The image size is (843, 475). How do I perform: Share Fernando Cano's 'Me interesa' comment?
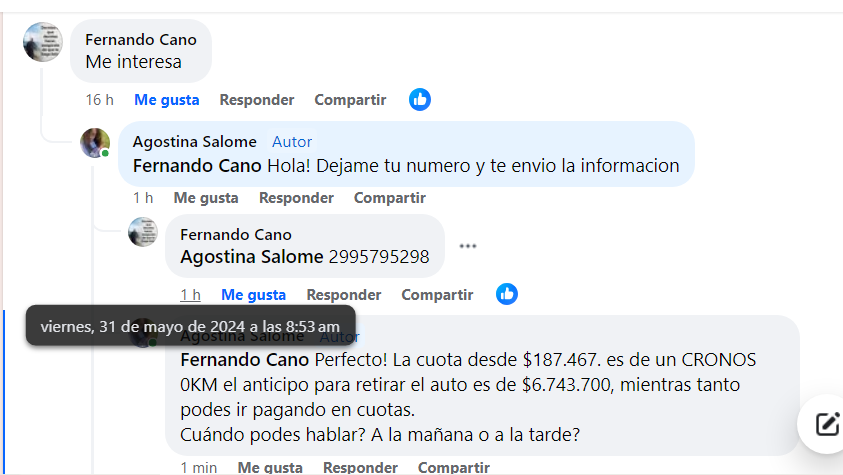[x=350, y=100]
